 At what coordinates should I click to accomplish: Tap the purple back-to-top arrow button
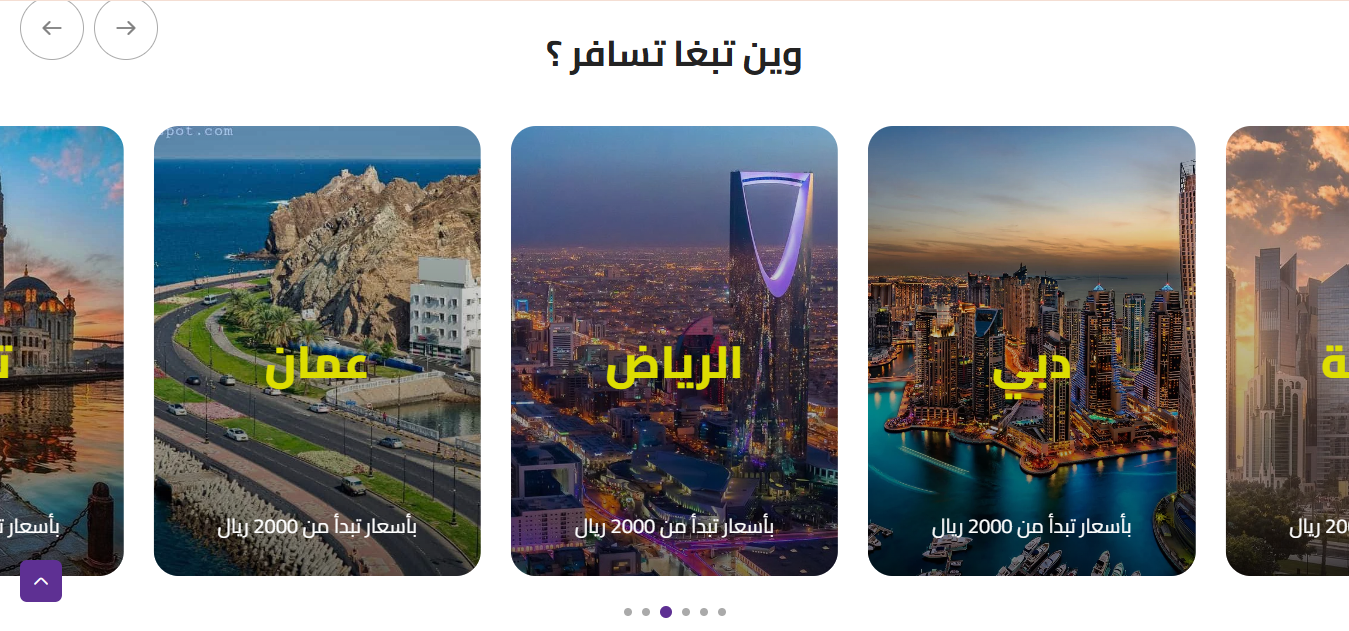pyautogui.click(x=41, y=581)
